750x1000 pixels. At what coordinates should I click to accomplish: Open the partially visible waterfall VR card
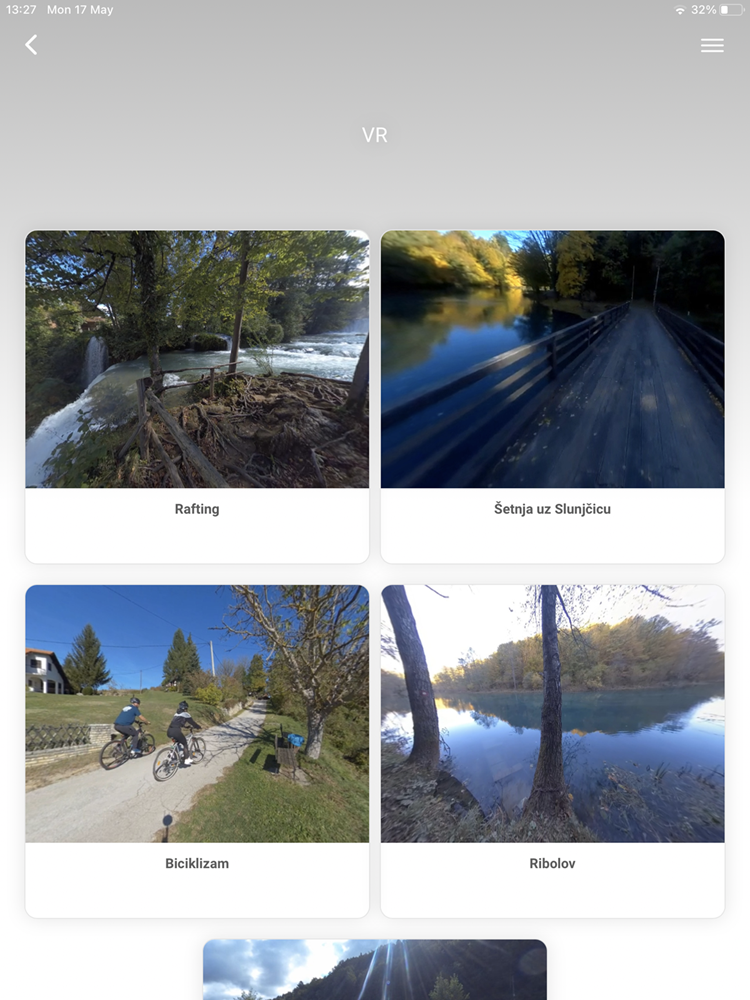375,970
